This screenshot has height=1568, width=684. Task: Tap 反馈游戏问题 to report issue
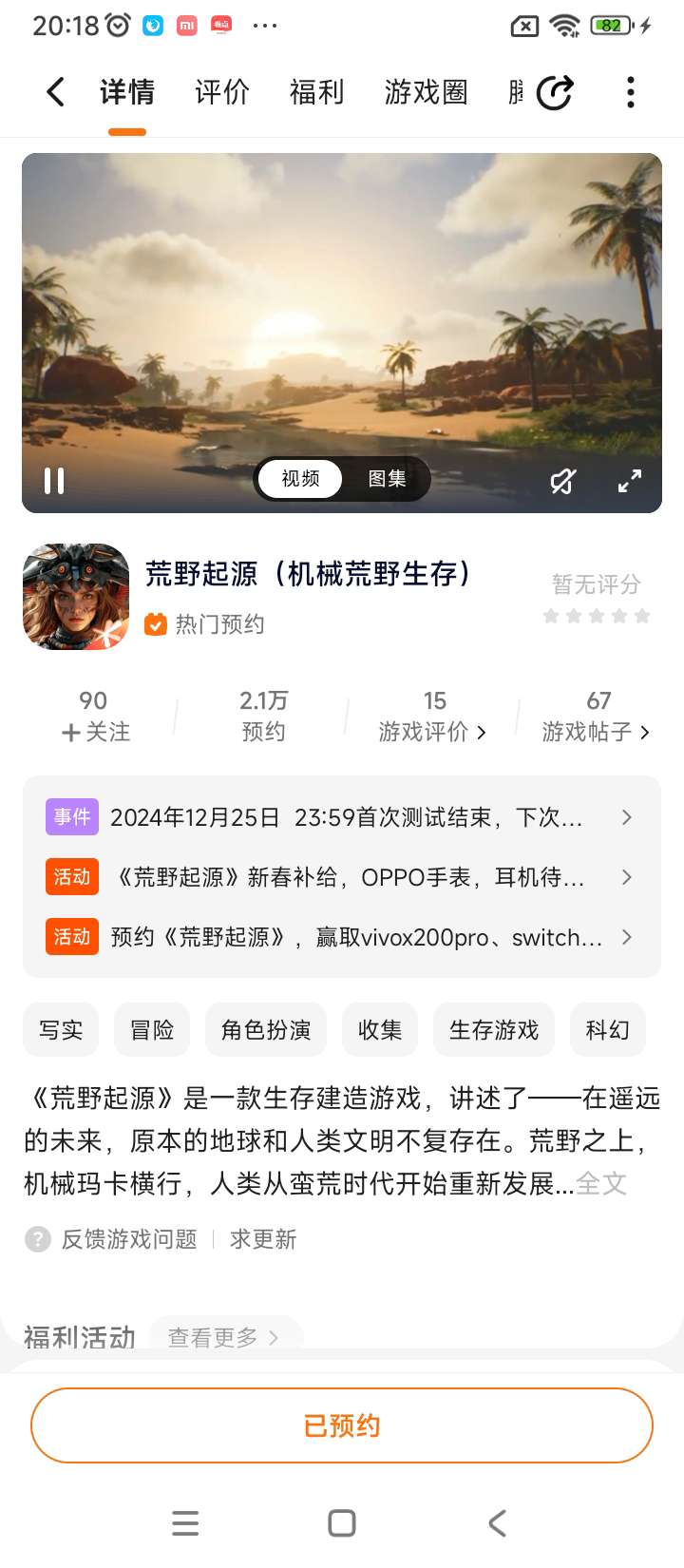point(128,1239)
